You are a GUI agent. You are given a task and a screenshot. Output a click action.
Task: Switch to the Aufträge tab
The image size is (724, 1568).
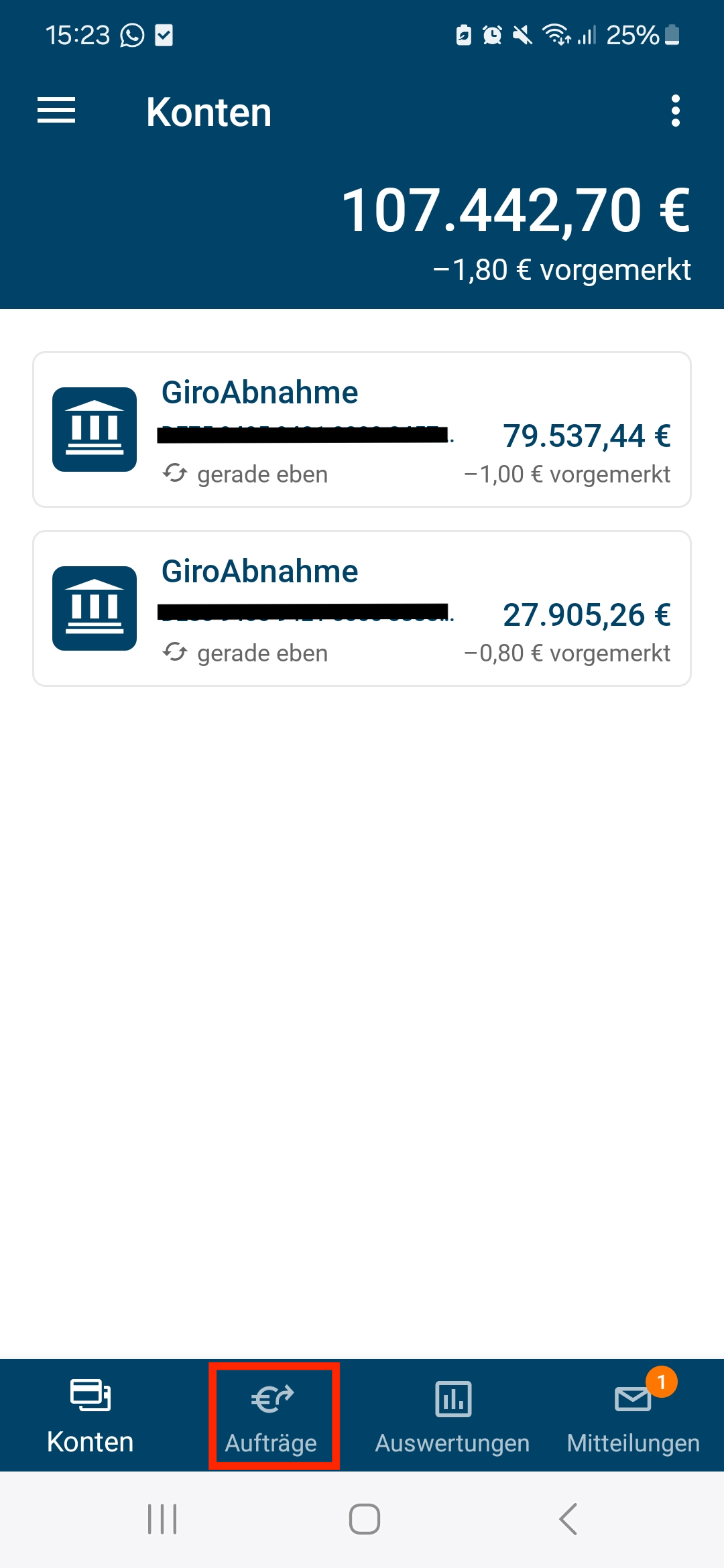(272, 1417)
